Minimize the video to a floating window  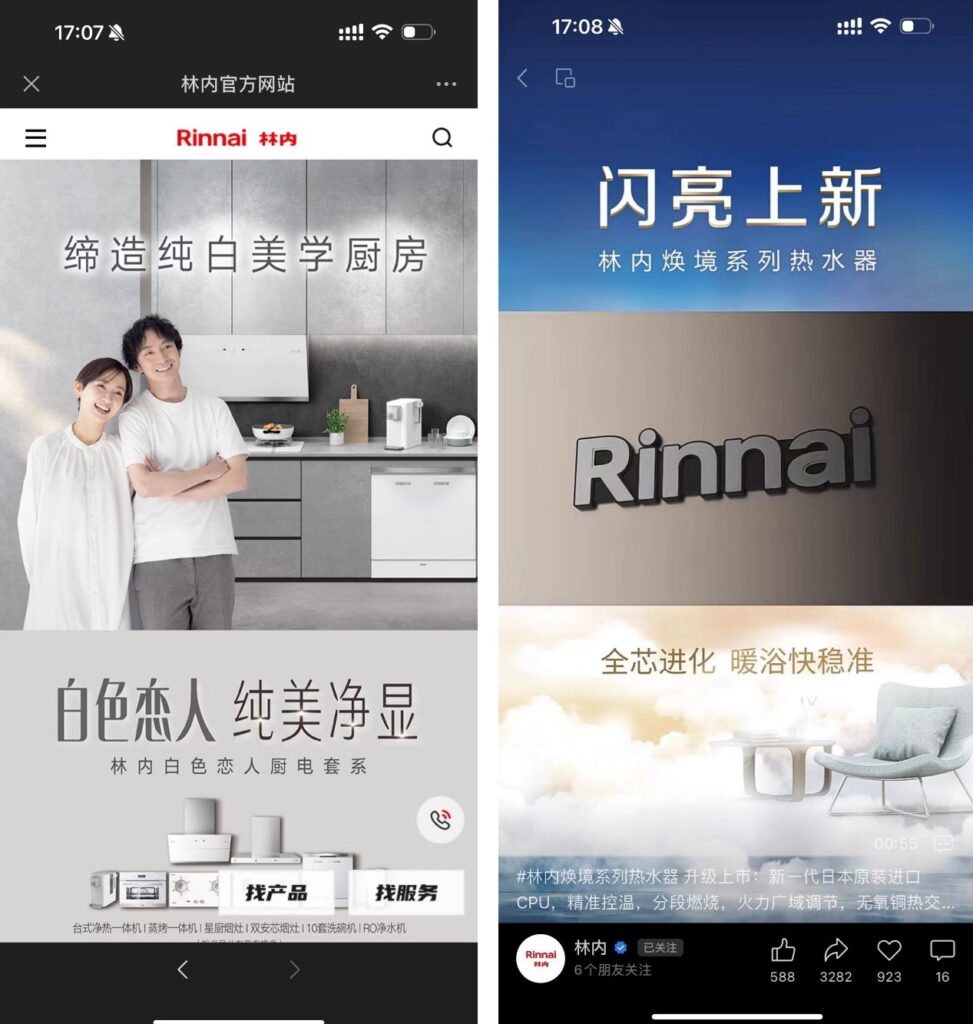(565, 78)
